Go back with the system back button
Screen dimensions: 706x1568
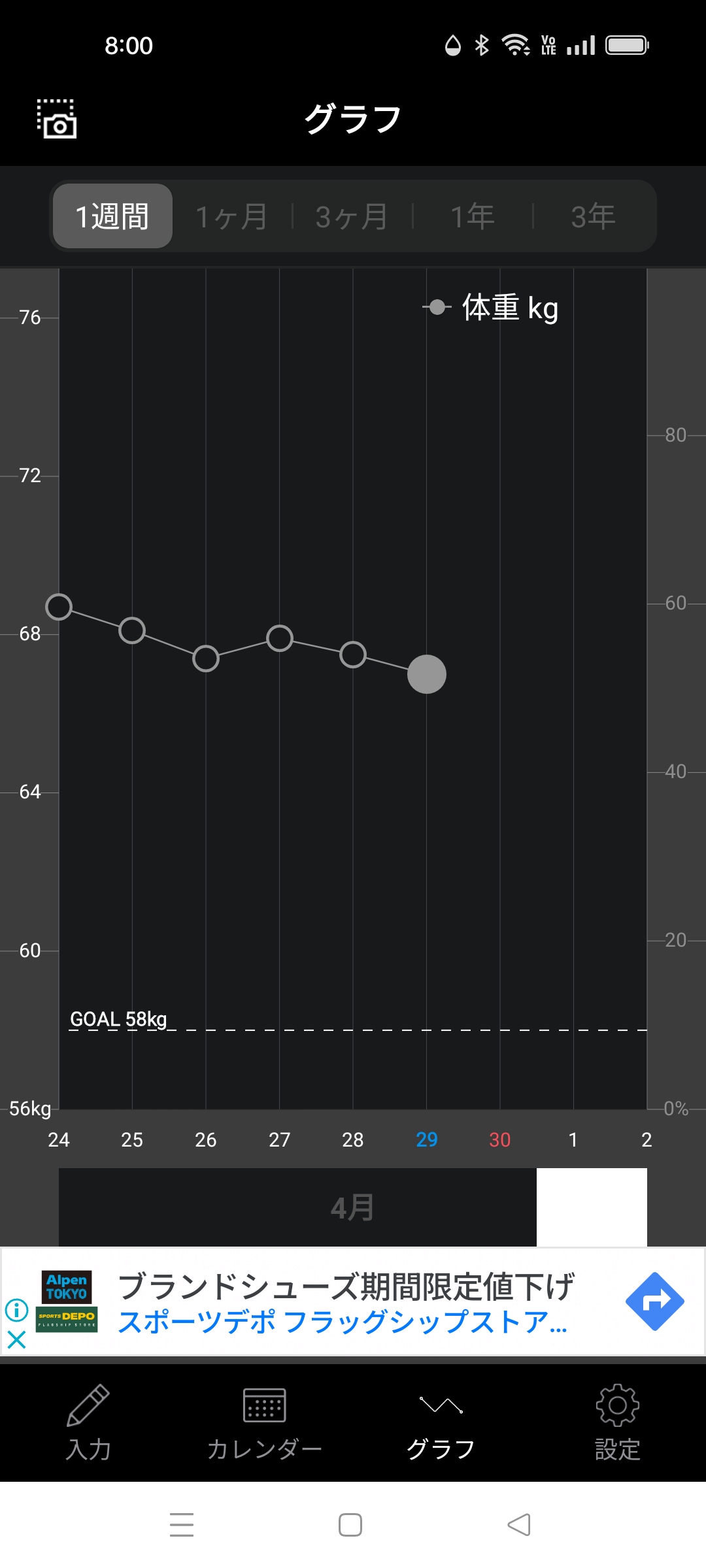(x=519, y=1525)
